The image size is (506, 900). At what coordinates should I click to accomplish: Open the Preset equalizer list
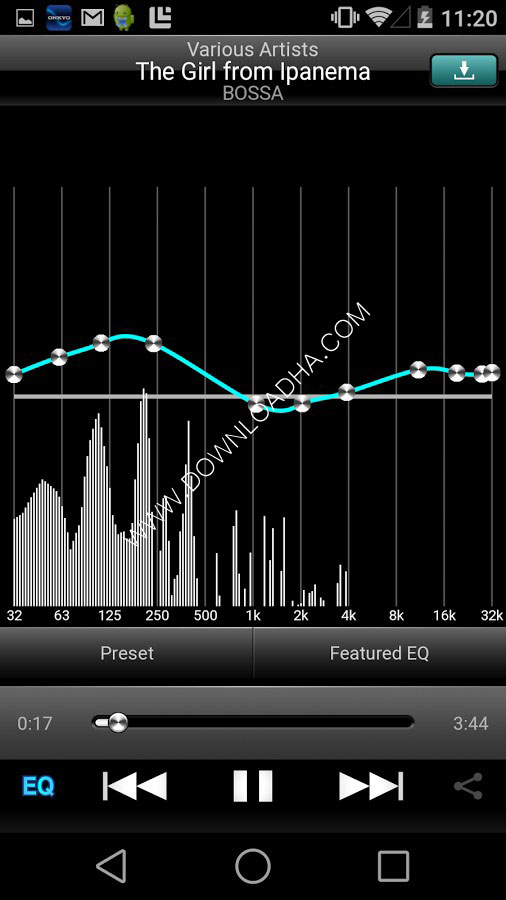[126, 653]
